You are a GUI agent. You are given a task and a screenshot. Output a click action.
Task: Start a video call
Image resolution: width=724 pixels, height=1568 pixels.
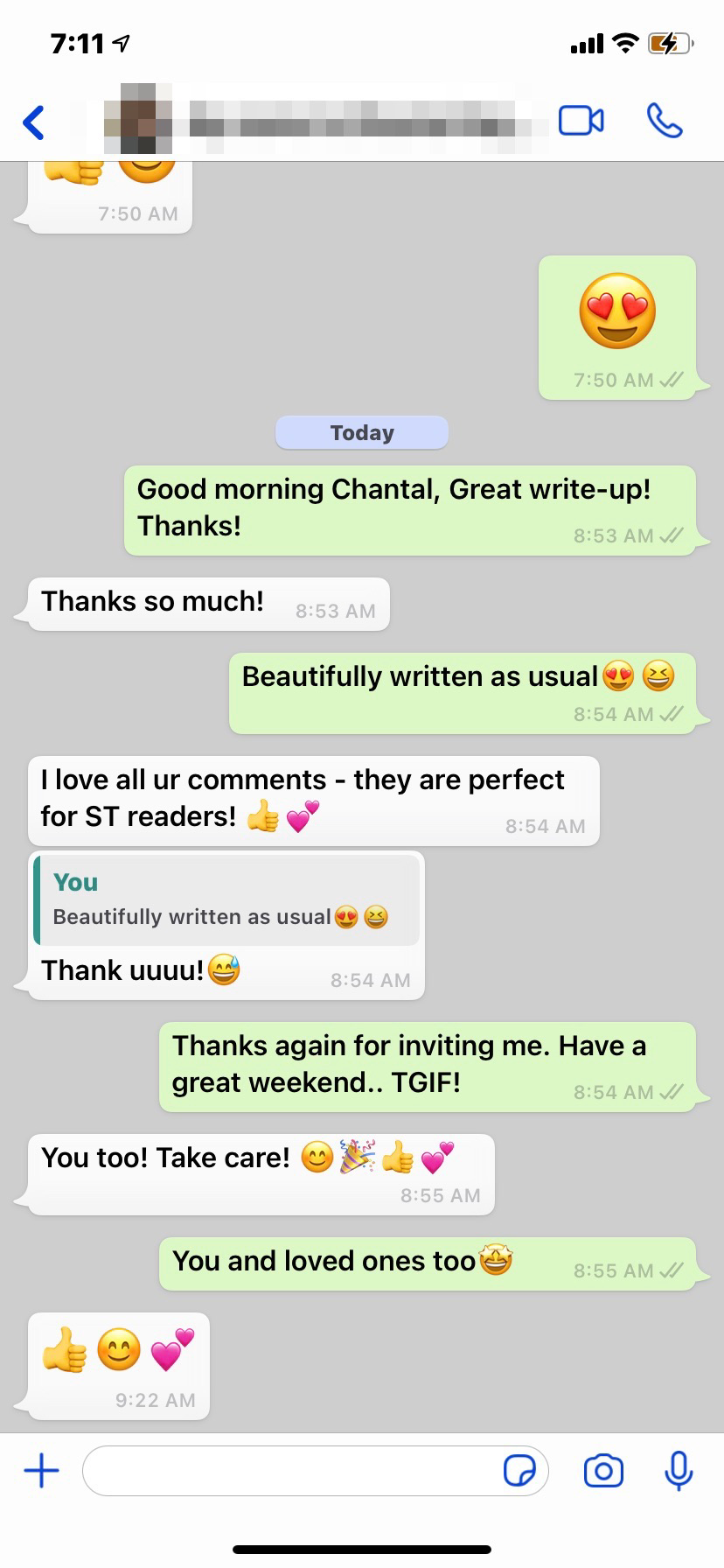coord(581,121)
